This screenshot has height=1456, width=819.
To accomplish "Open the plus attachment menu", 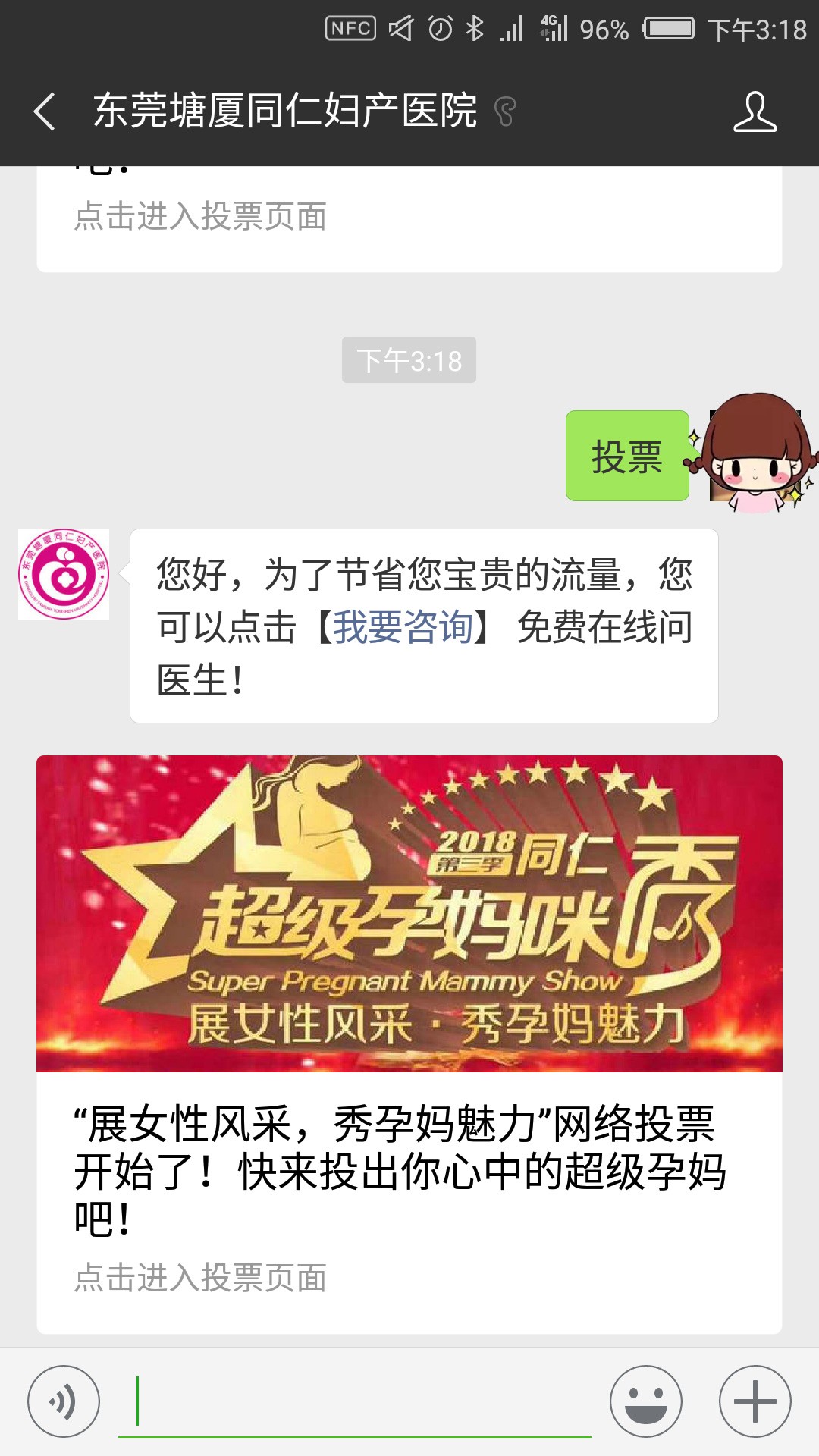I will pos(755,1401).
